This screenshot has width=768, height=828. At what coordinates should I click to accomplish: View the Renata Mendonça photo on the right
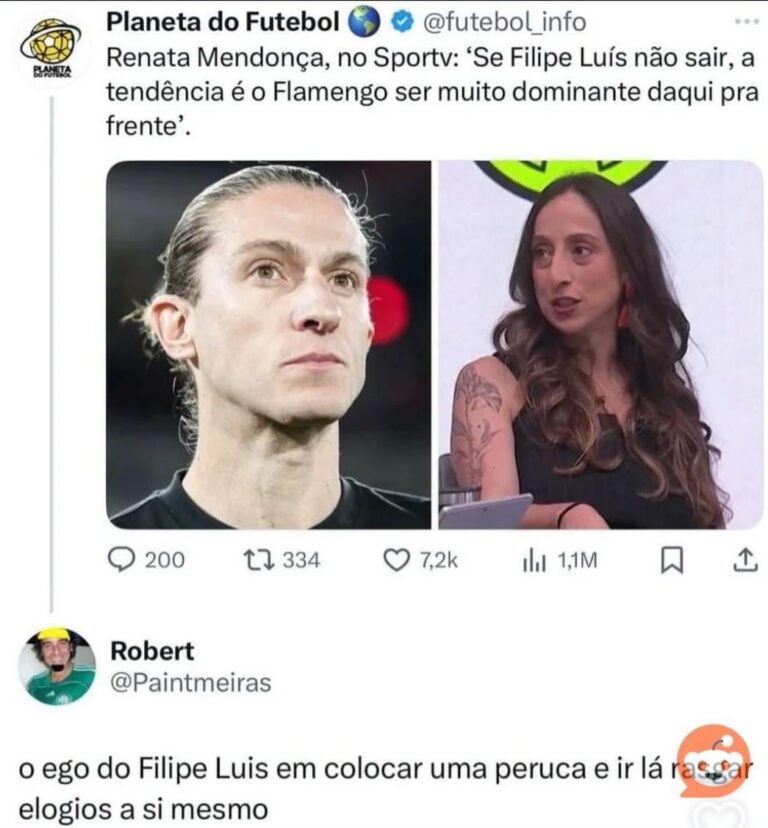click(x=600, y=345)
